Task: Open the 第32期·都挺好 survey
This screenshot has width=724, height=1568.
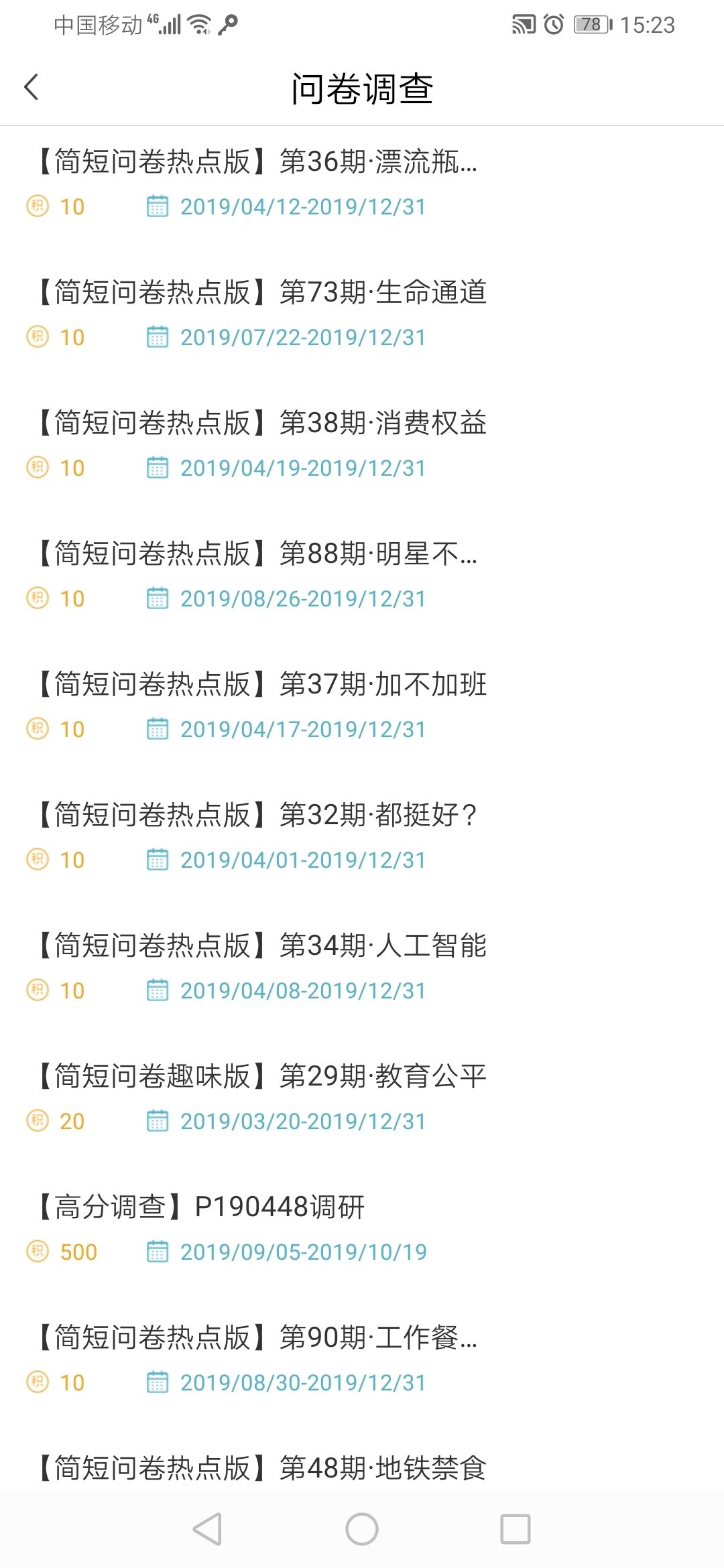Action: 258,815
